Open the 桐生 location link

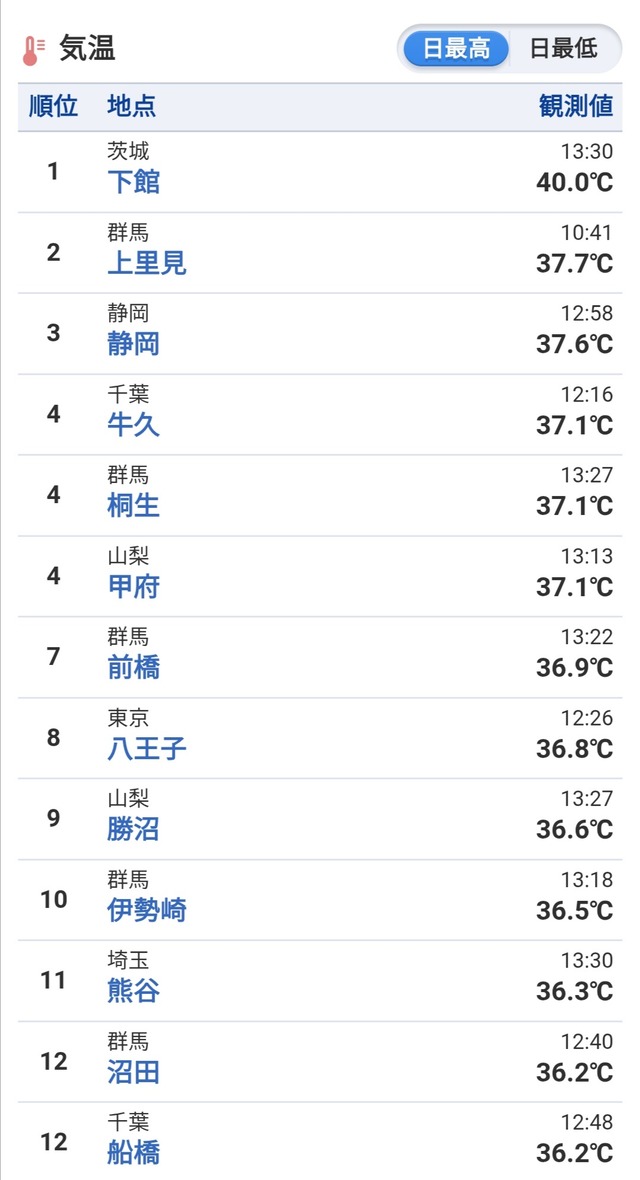click(133, 506)
